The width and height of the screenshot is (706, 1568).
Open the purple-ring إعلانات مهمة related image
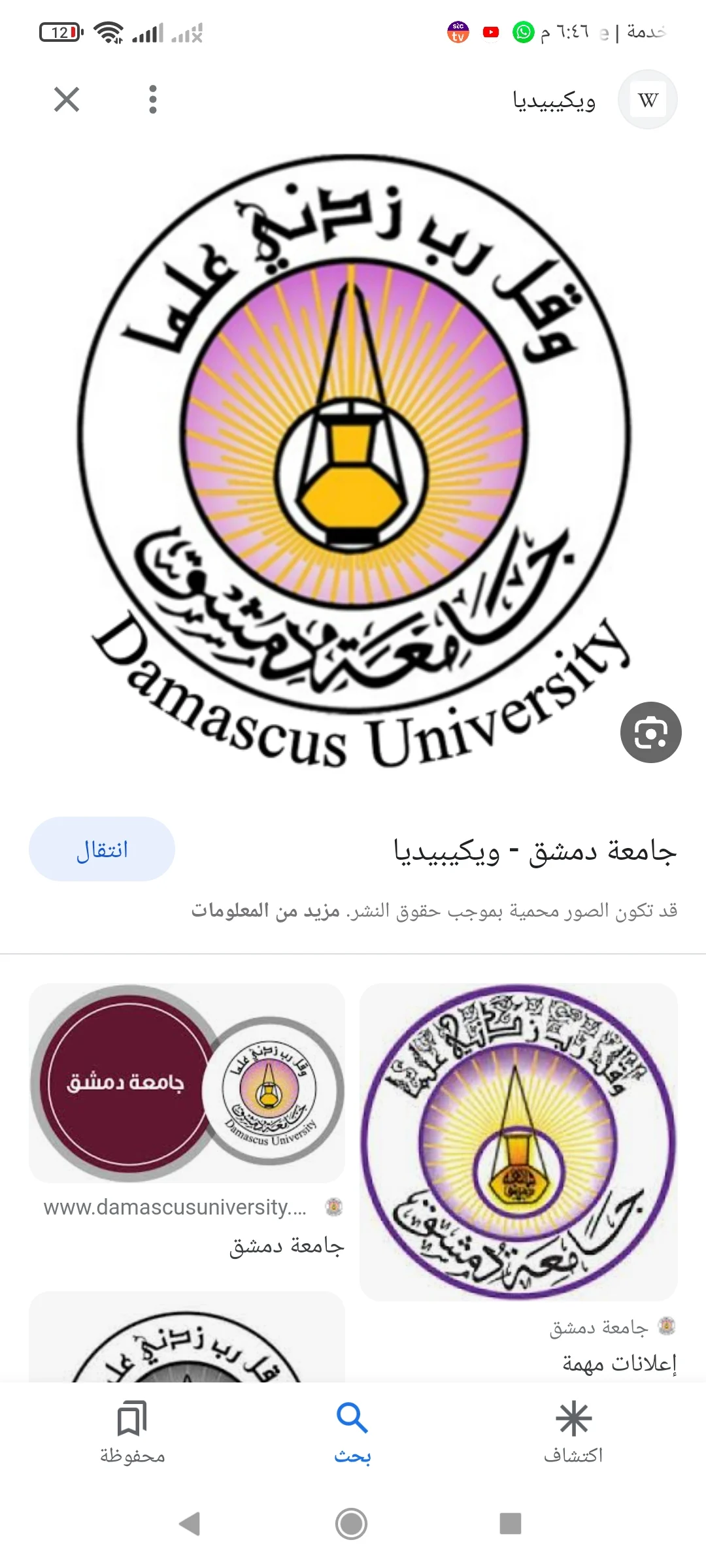click(x=518, y=1142)
